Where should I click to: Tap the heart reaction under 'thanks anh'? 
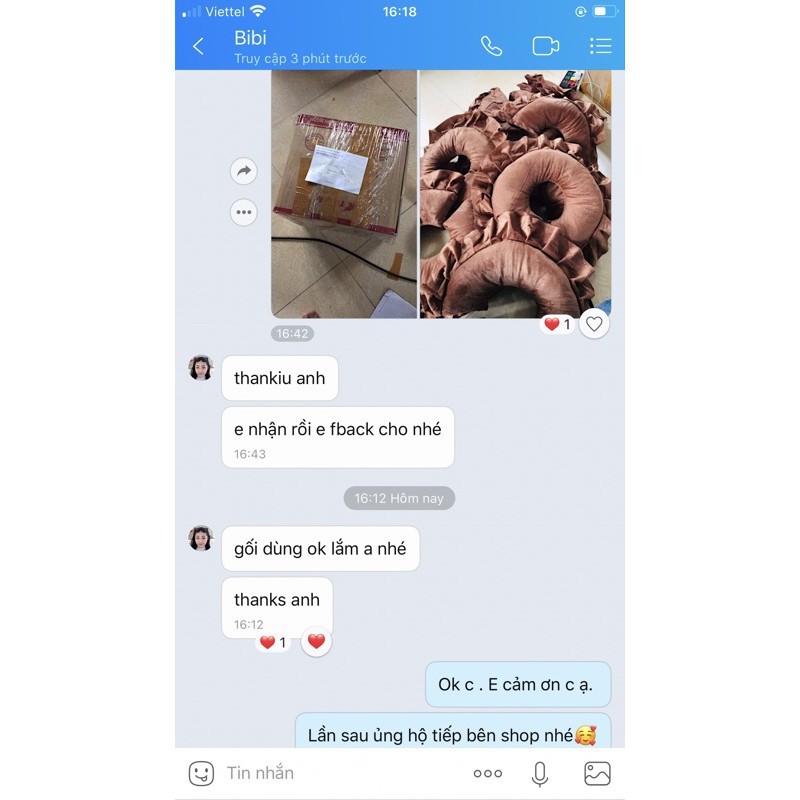click(316, 642)
